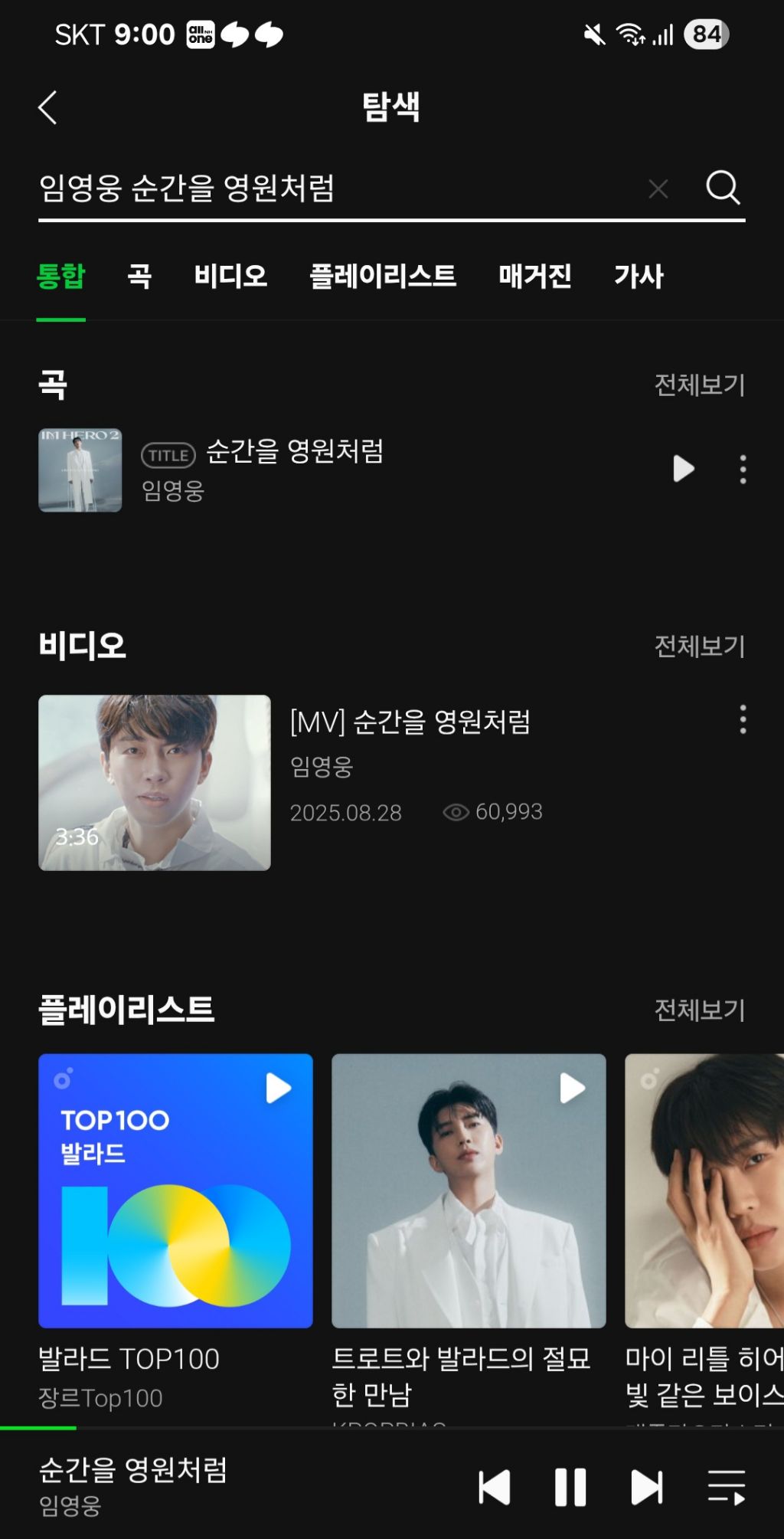Switch to the 가사 tab
Viewport: 784px width, 1539px height.
639,276
